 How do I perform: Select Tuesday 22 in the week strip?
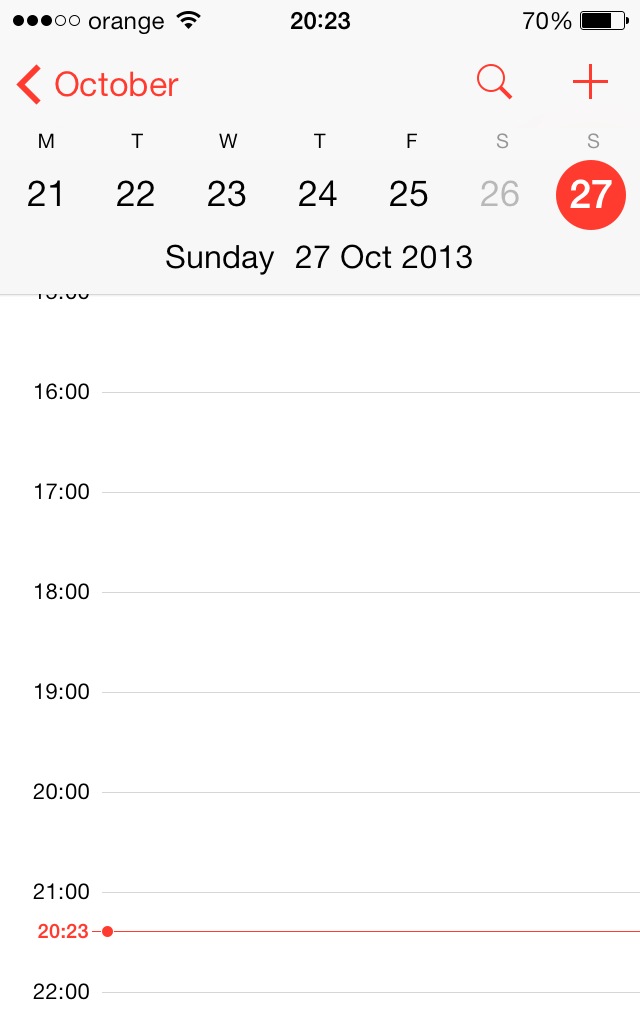coord(136,194)
